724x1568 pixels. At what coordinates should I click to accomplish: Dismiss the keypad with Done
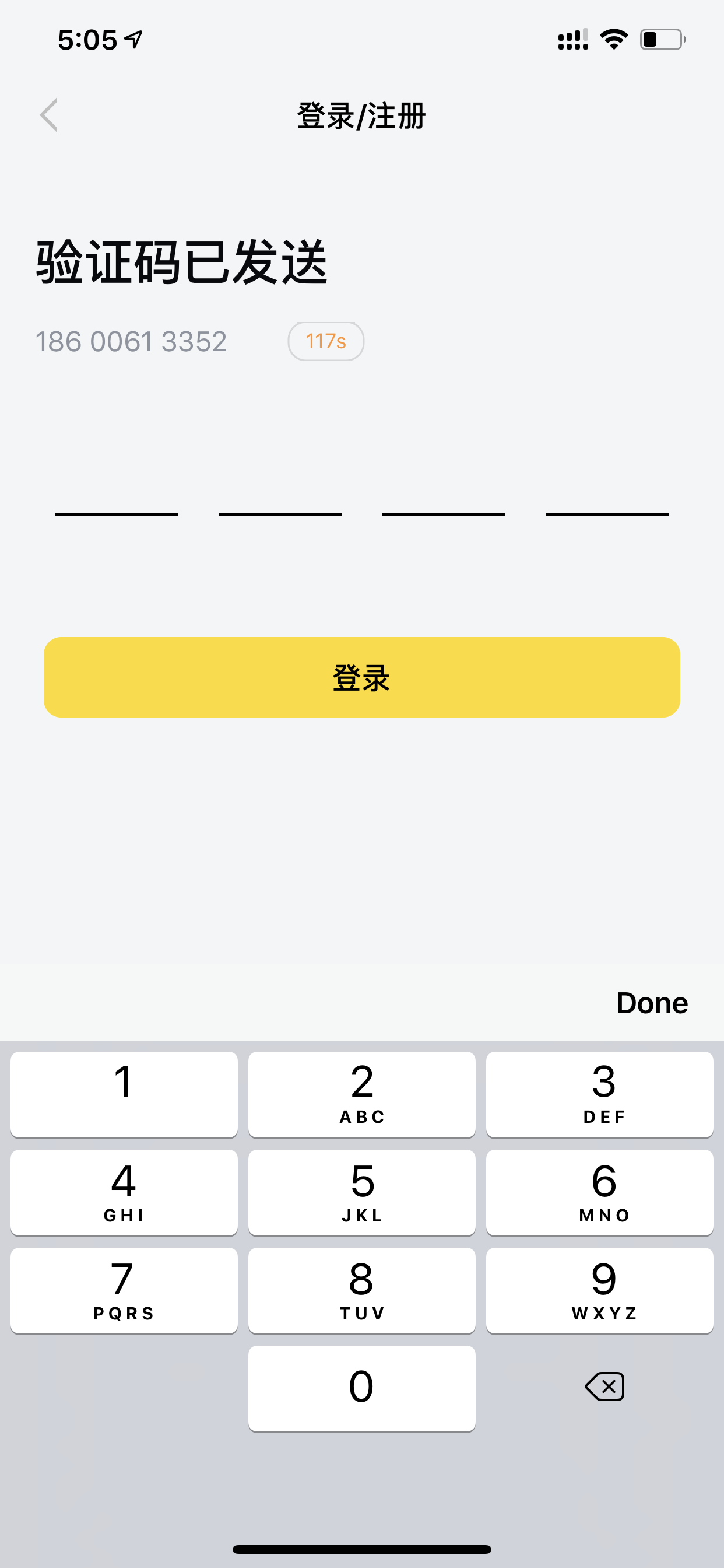(652, 1003)
